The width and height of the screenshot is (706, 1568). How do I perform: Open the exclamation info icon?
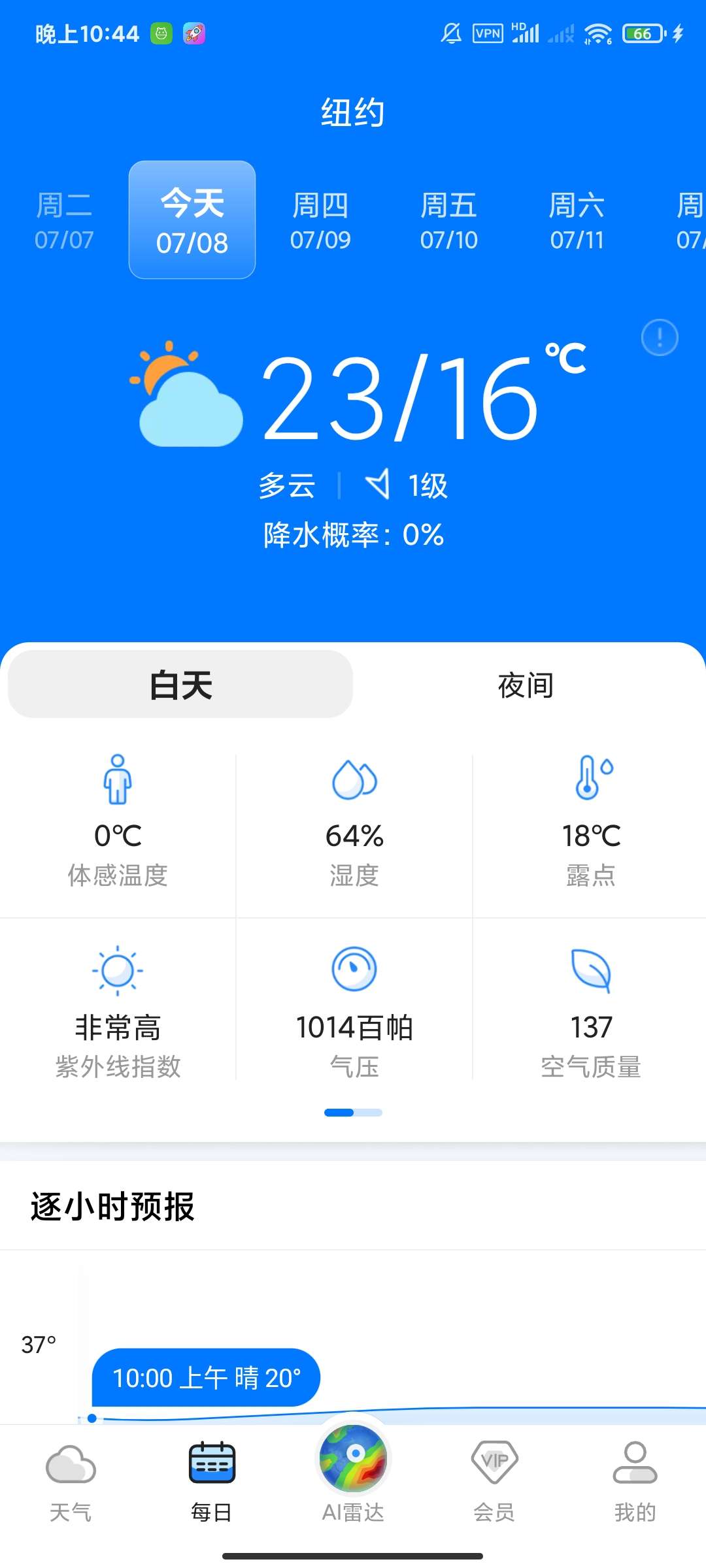point(660,338)
